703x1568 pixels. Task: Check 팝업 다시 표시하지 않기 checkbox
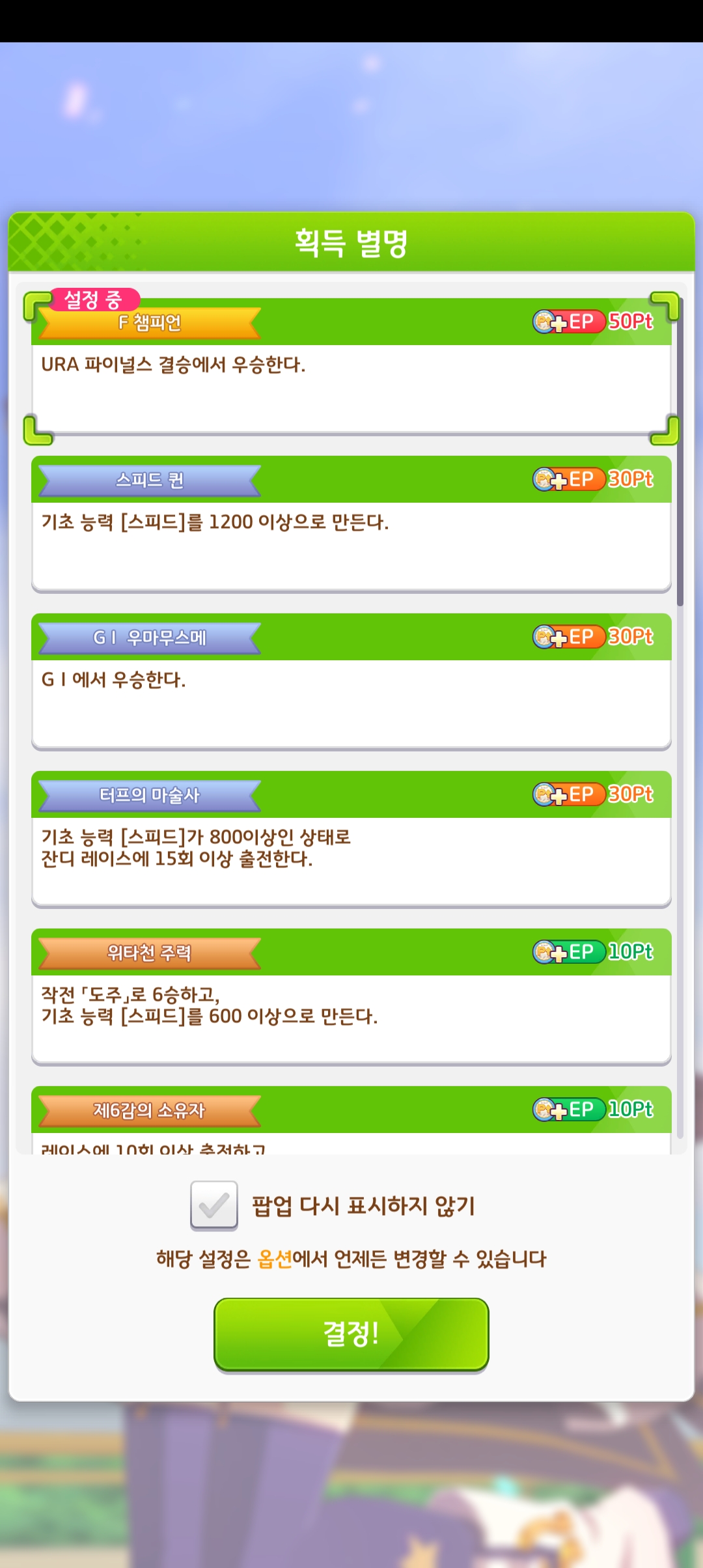(214, 1205)
